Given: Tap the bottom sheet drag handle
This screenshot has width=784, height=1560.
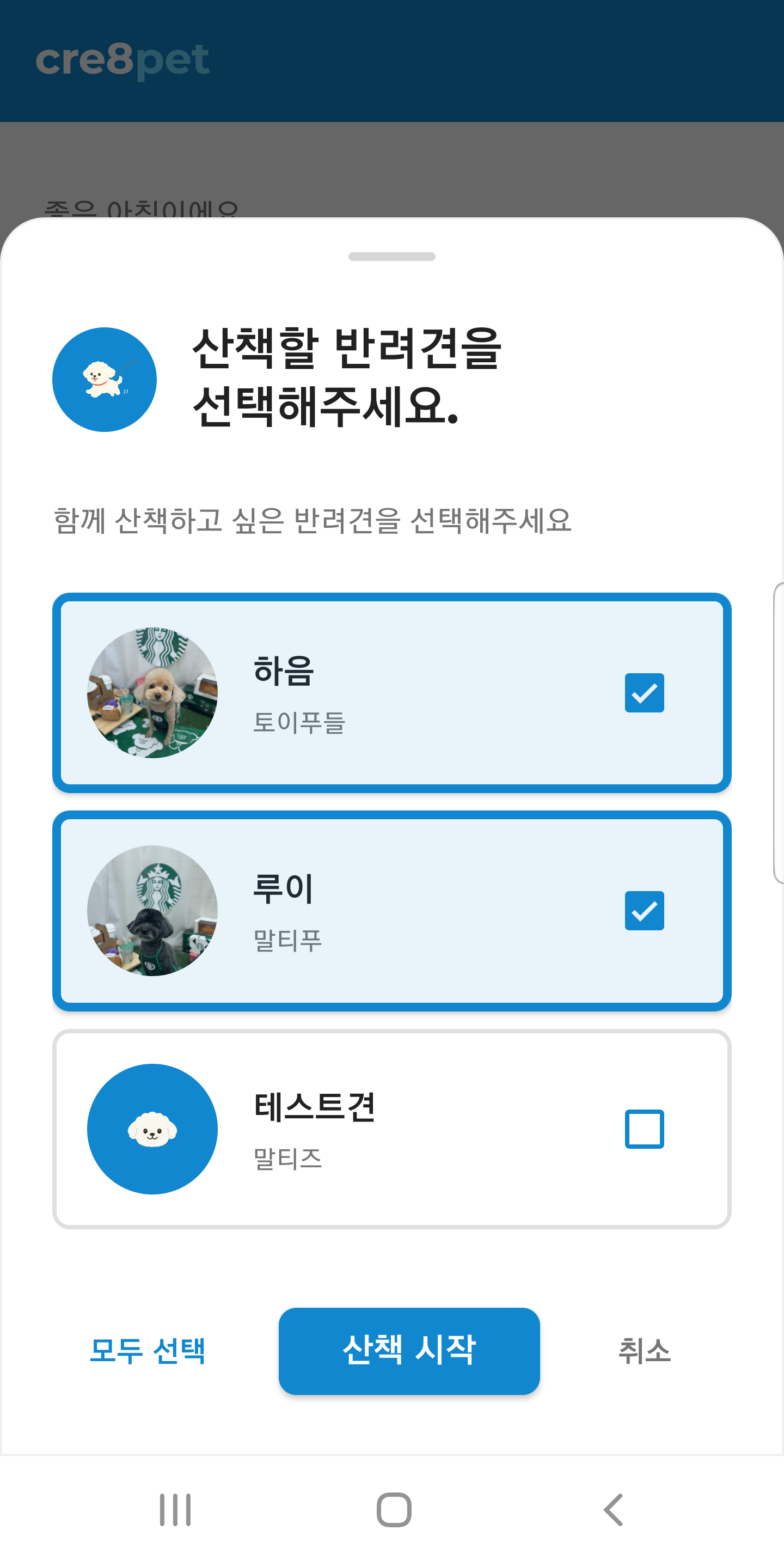Looking at the screenshot, I should pyautogui.click(x=391, y=257).
